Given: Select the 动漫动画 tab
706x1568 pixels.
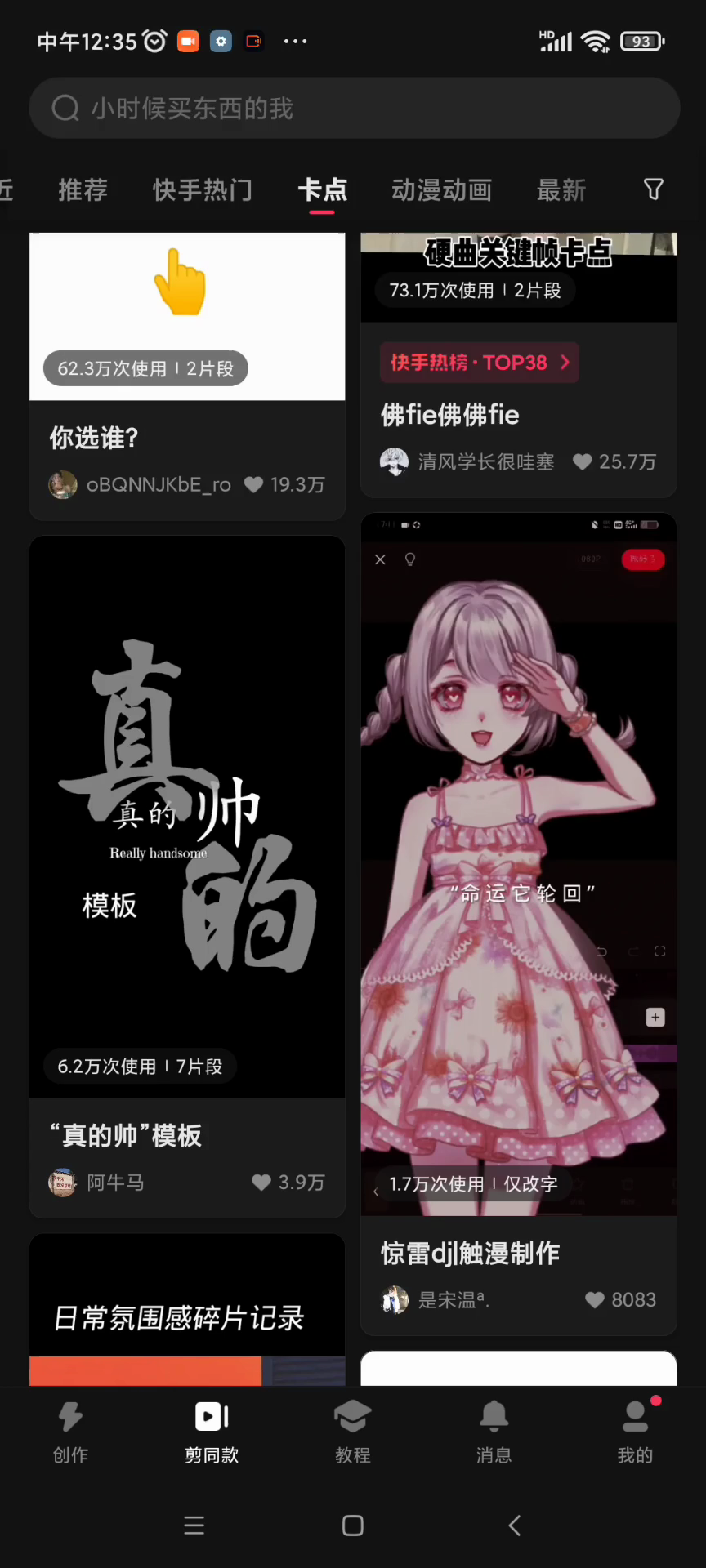Looking at the screenshot, I should pyautogui.click(x=441, y=190).
